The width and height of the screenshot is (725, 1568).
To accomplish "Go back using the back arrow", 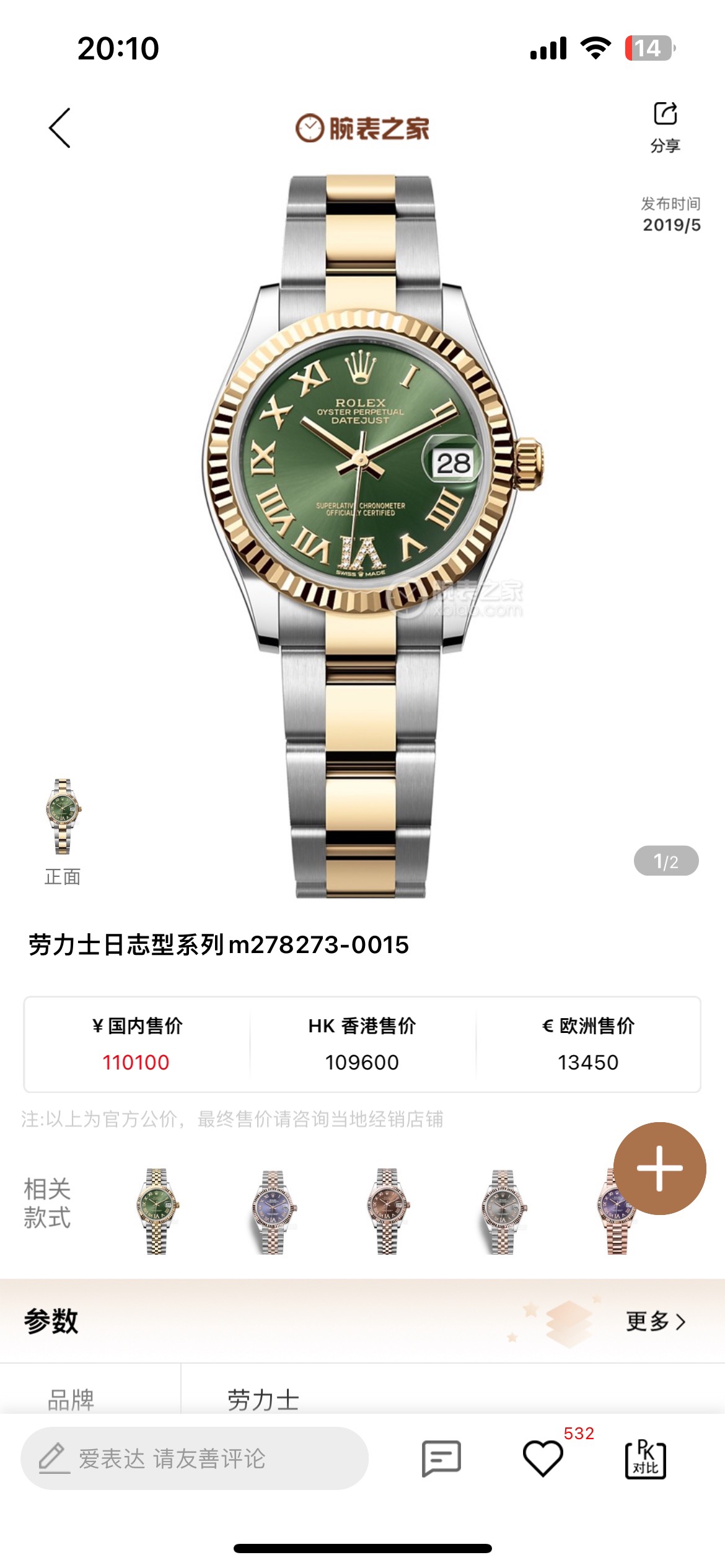I will coord(60,128).
